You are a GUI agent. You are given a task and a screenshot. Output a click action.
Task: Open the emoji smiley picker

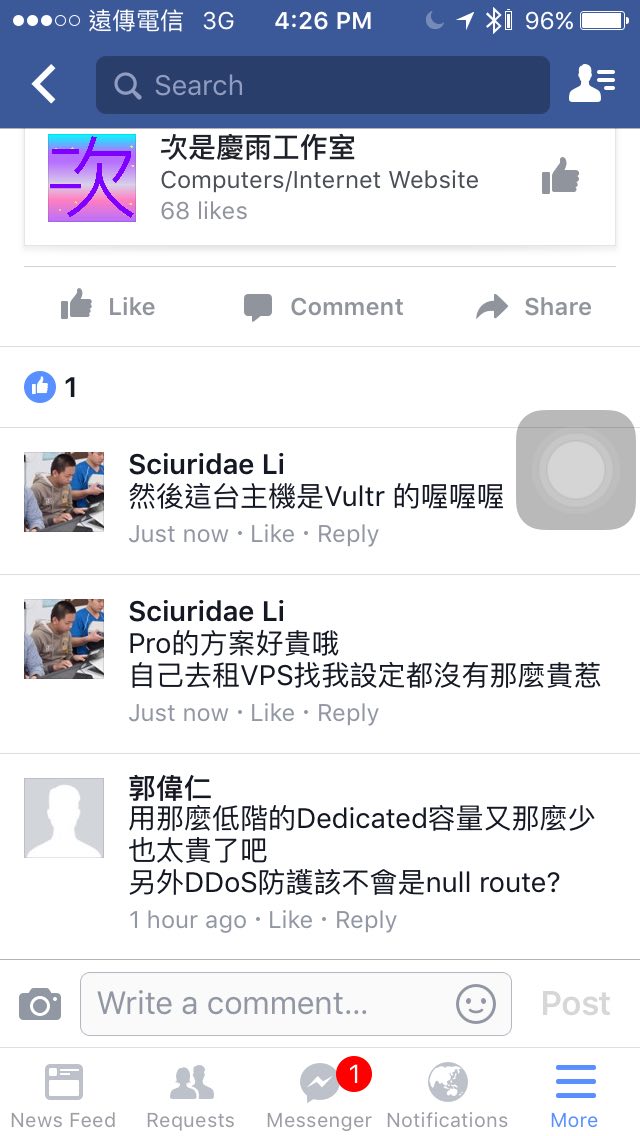pos(476,1003)
